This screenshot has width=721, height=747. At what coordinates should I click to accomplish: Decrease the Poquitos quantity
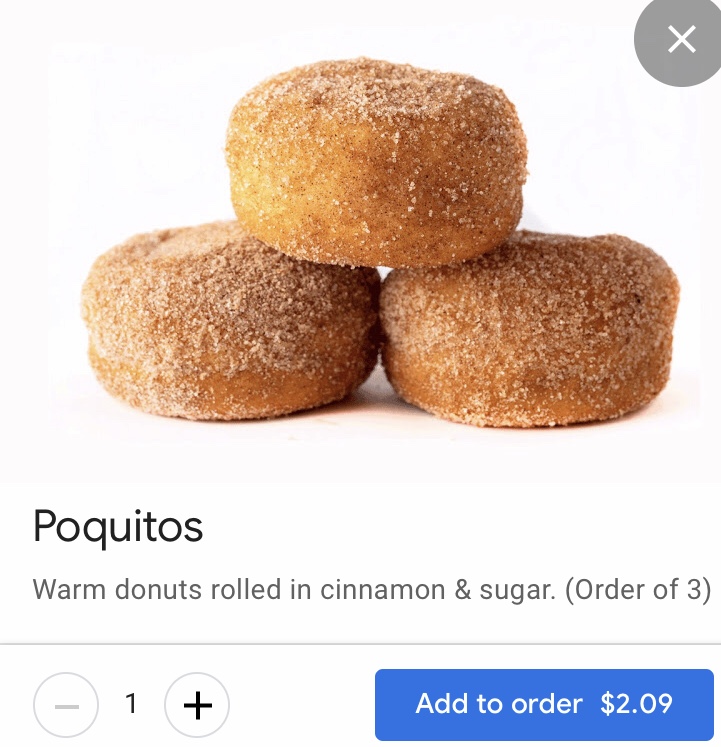[x=66, y=705]
